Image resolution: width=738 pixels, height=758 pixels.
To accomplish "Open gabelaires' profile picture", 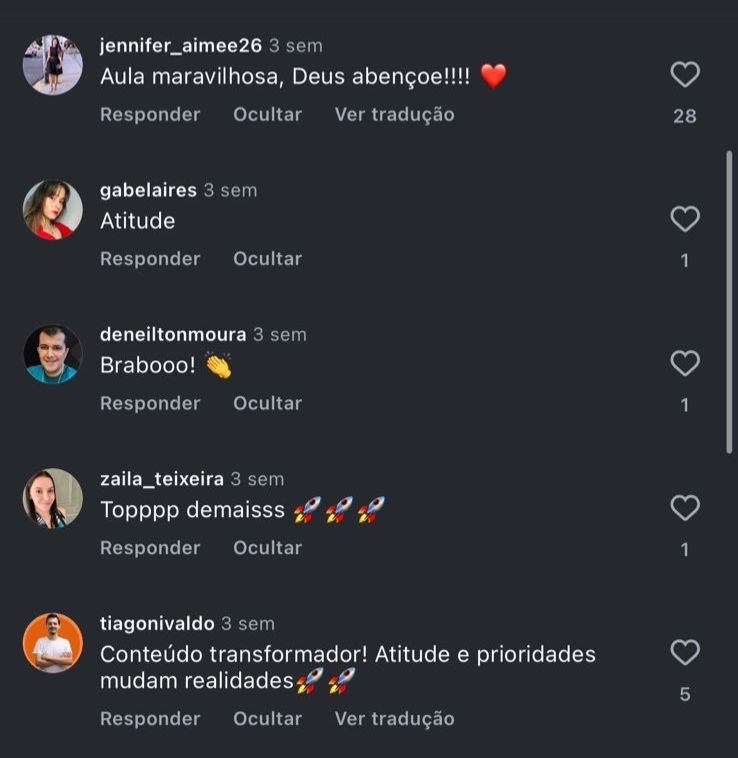I will point(52,209).
